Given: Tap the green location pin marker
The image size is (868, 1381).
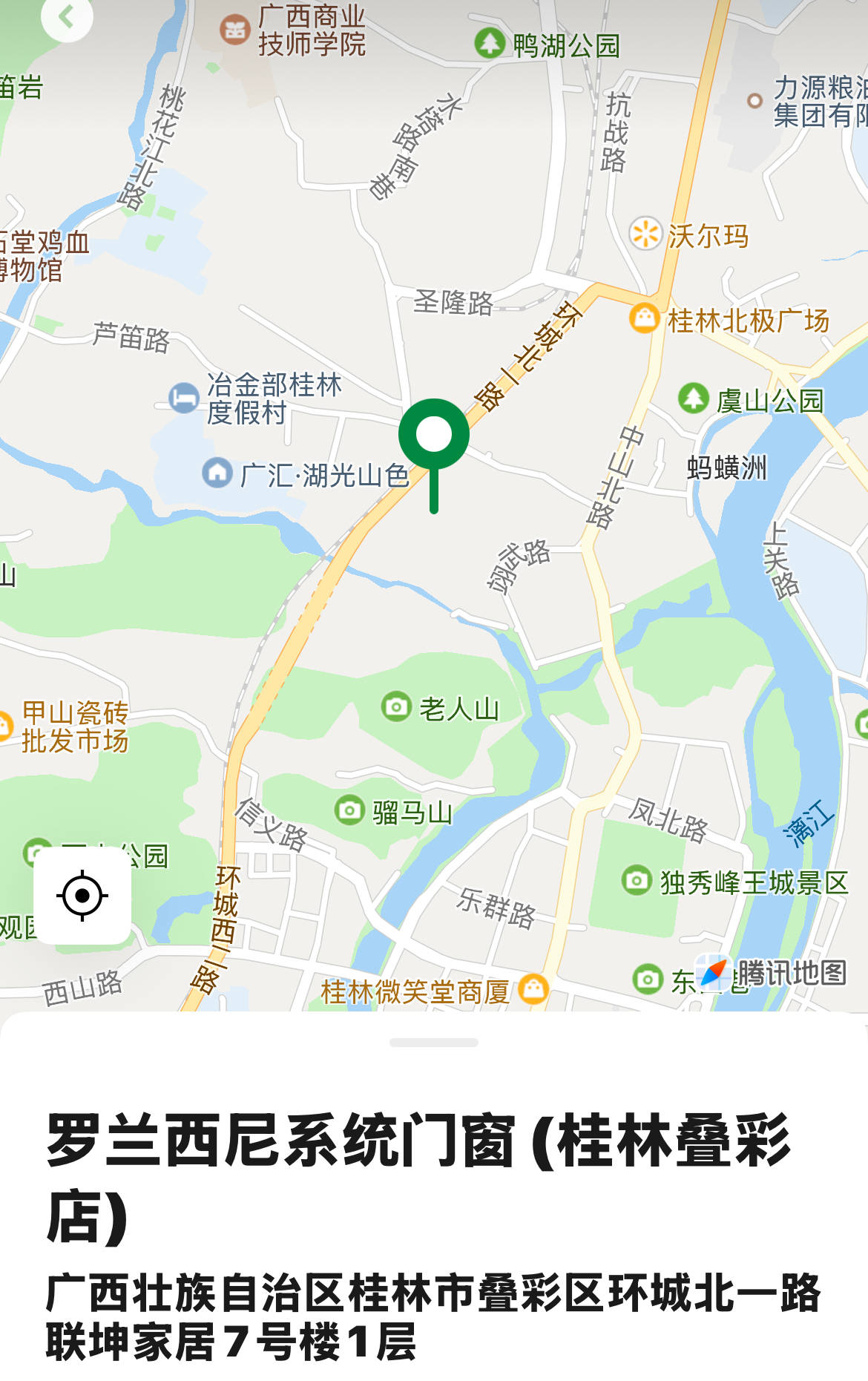Looking at the screenshot, I should pos(434,436).
